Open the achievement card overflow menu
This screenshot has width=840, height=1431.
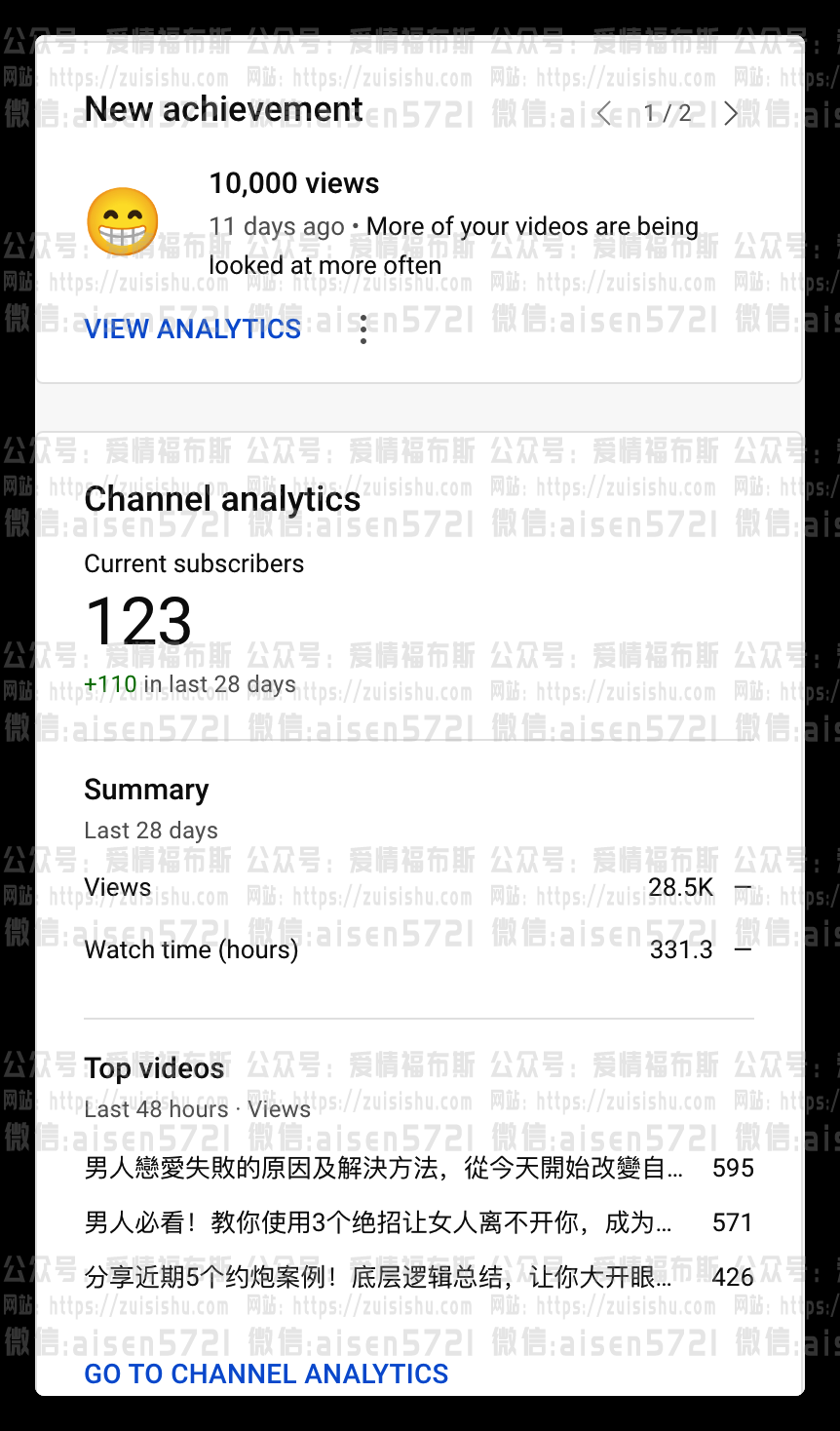(363, 329)
